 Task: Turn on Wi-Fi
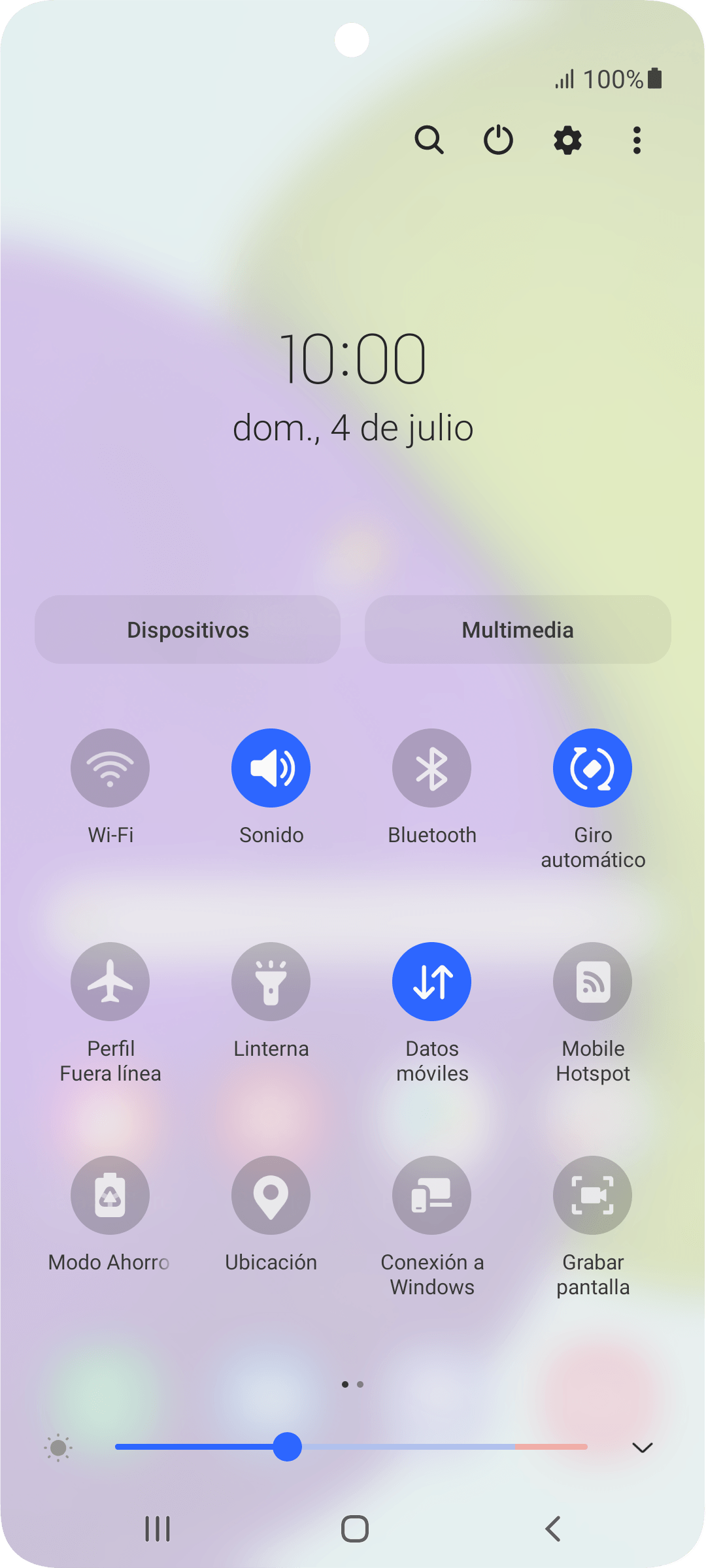110,768
